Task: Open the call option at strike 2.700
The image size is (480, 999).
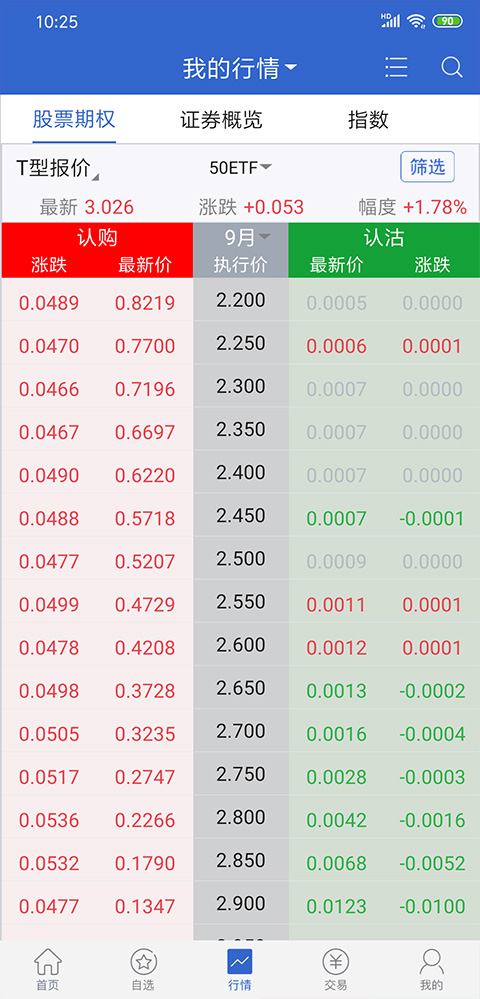Action: (x=97, y=733)
